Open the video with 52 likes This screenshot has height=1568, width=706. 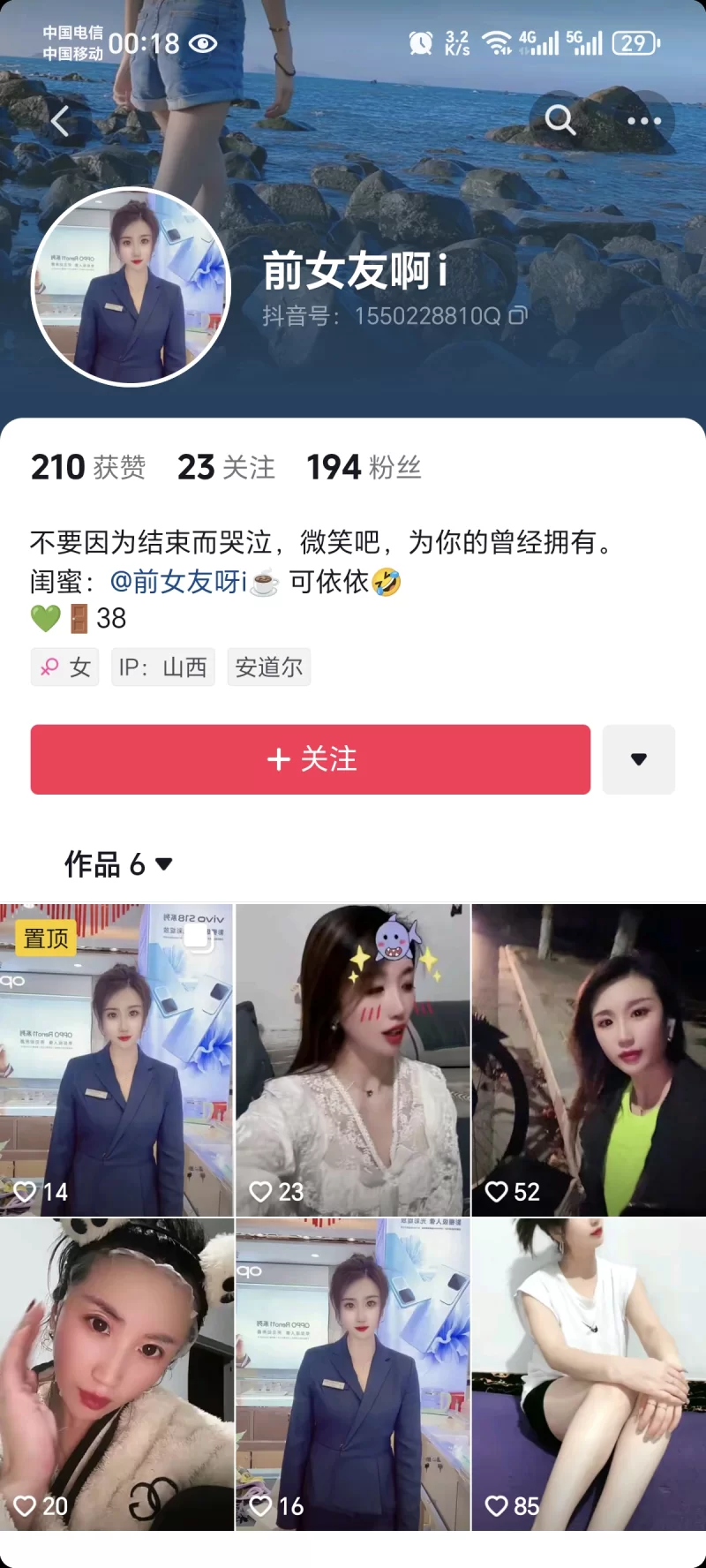(x=589, y=1059)
